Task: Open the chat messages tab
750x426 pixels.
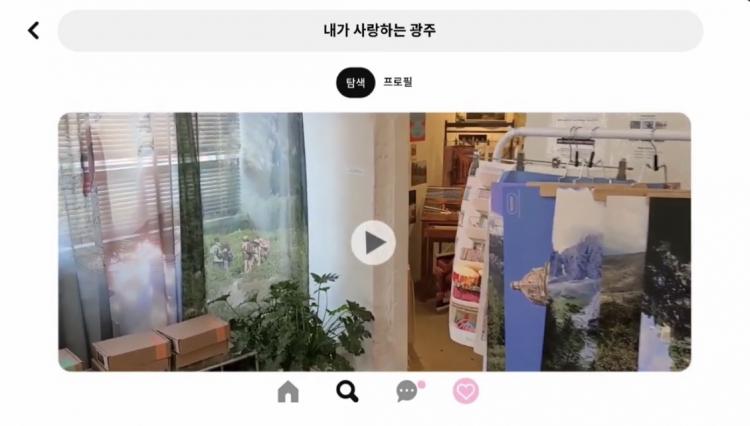Action: [407, 391]
